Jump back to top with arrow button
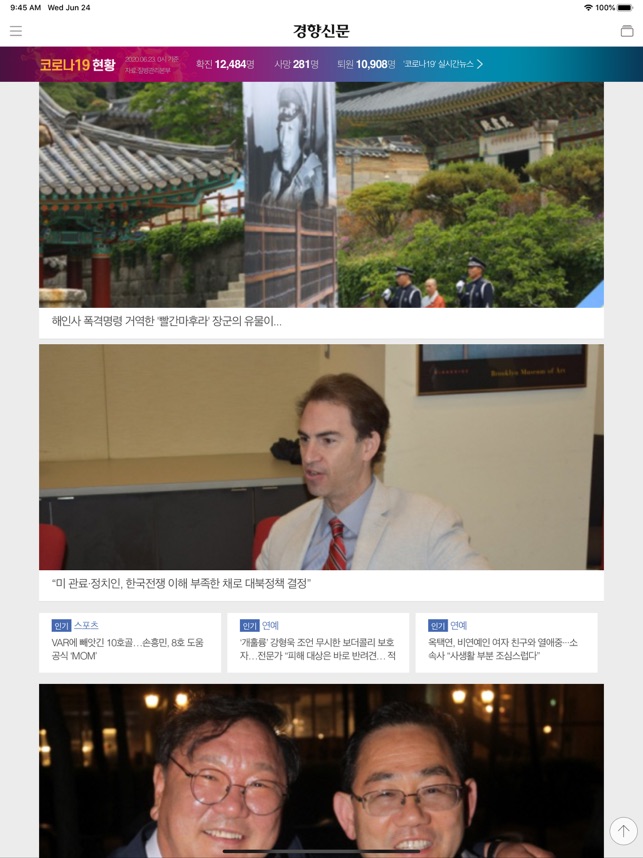This screenshot has height=858, width=643. tap(623, 830)
